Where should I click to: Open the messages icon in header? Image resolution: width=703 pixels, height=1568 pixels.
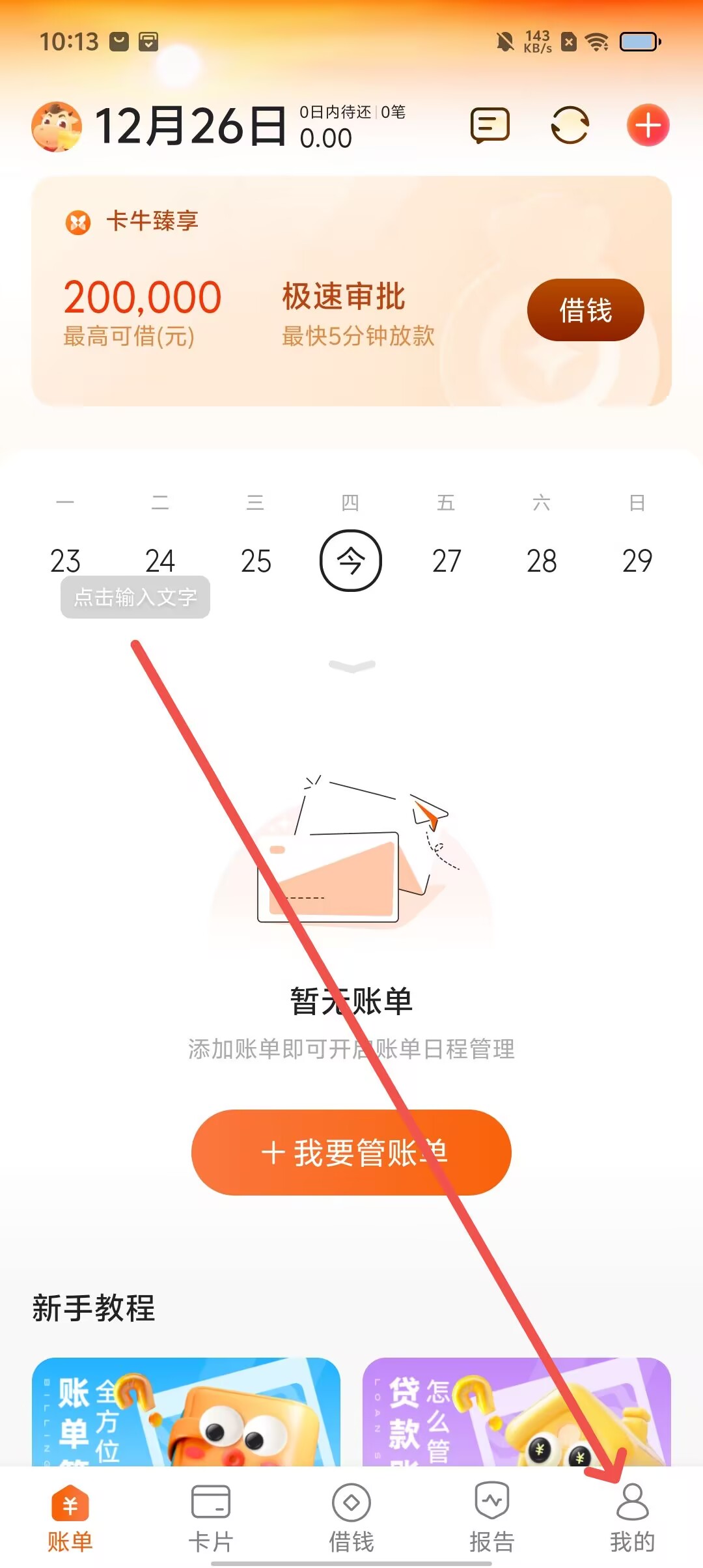point(489,125)
